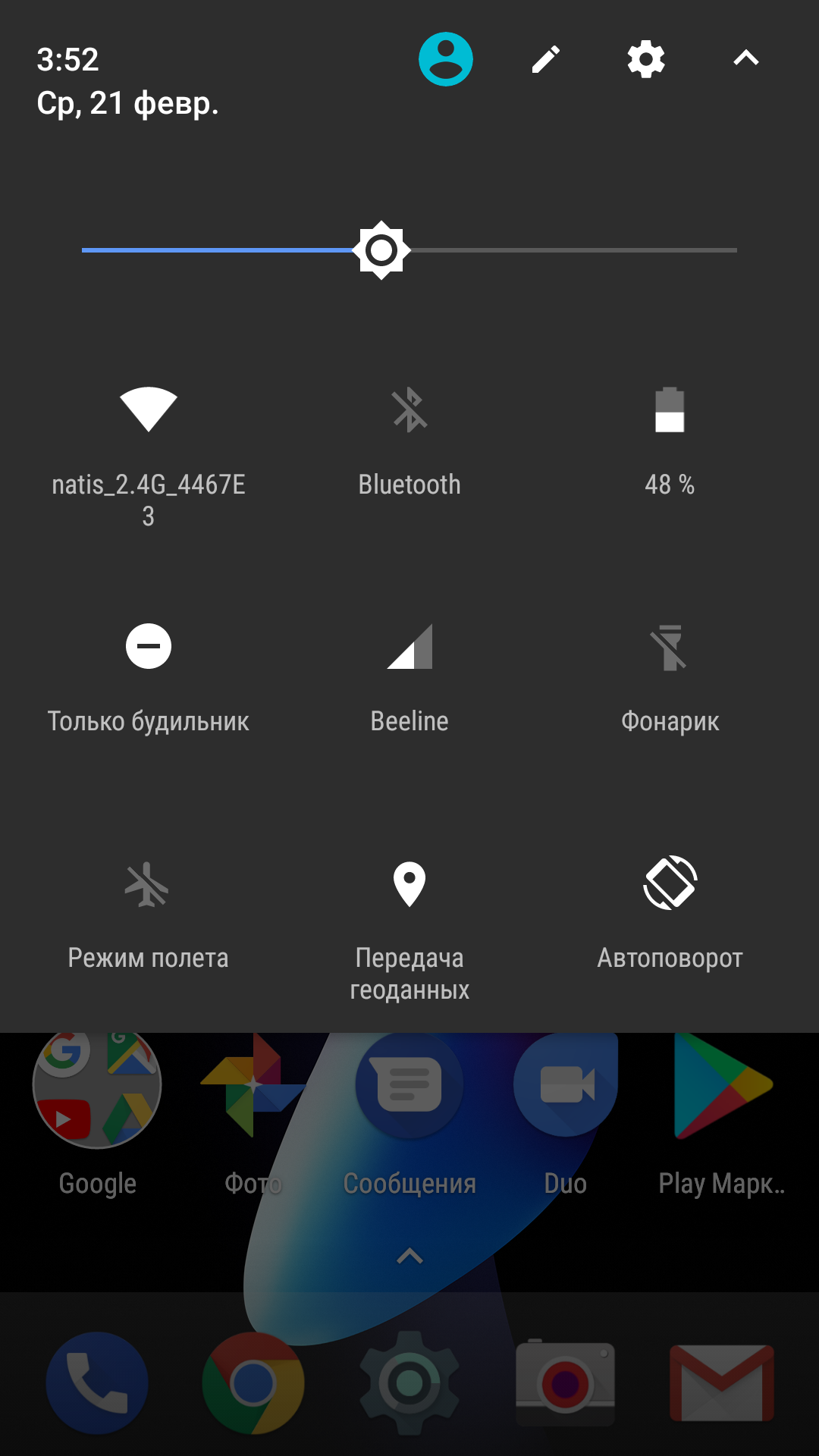The width and height of the screenshot is (819, 1456).
Task: Turn on the Фонарик flashlight
Action: click(x=670, y=647)
